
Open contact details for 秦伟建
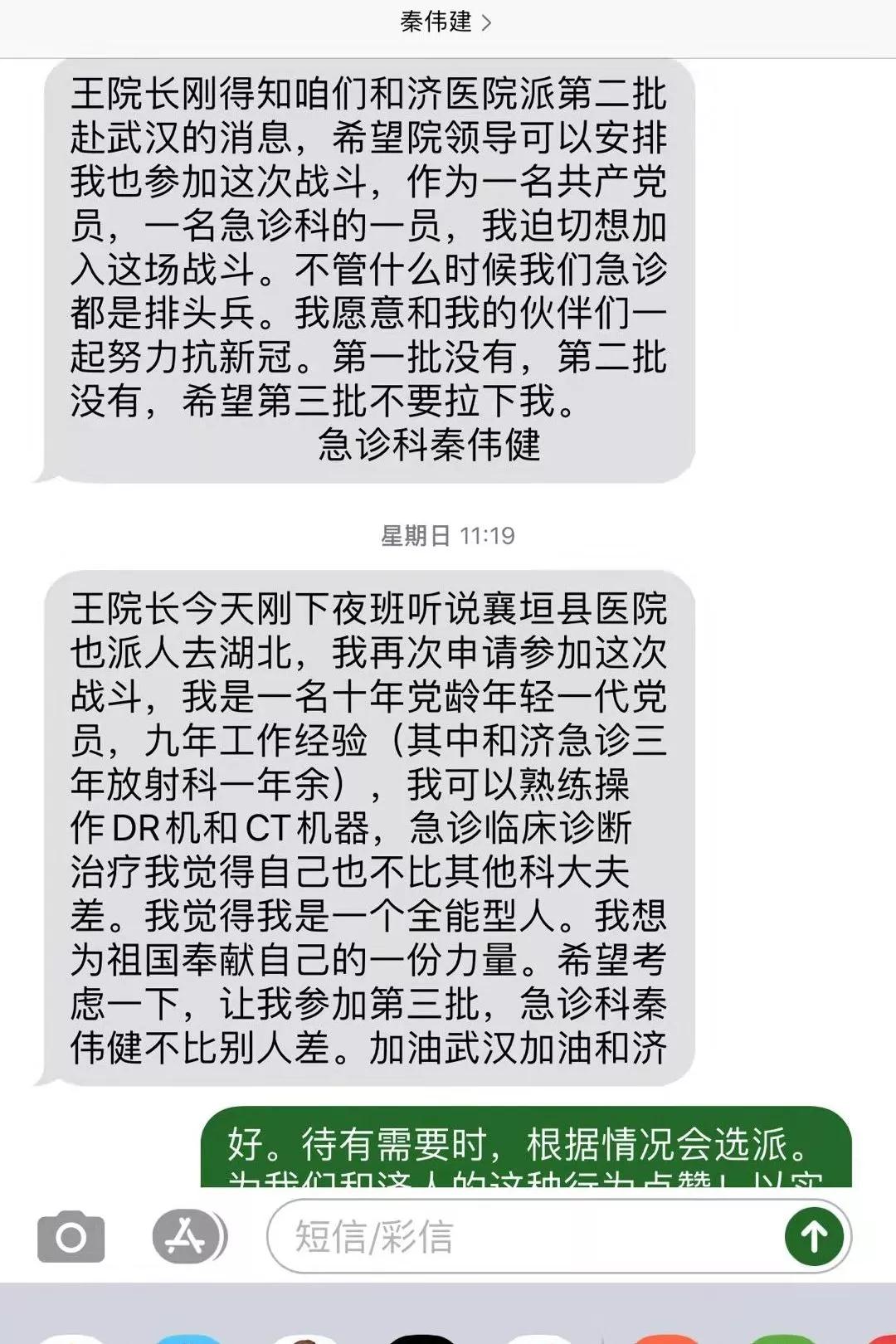click(x=446, y=22)
